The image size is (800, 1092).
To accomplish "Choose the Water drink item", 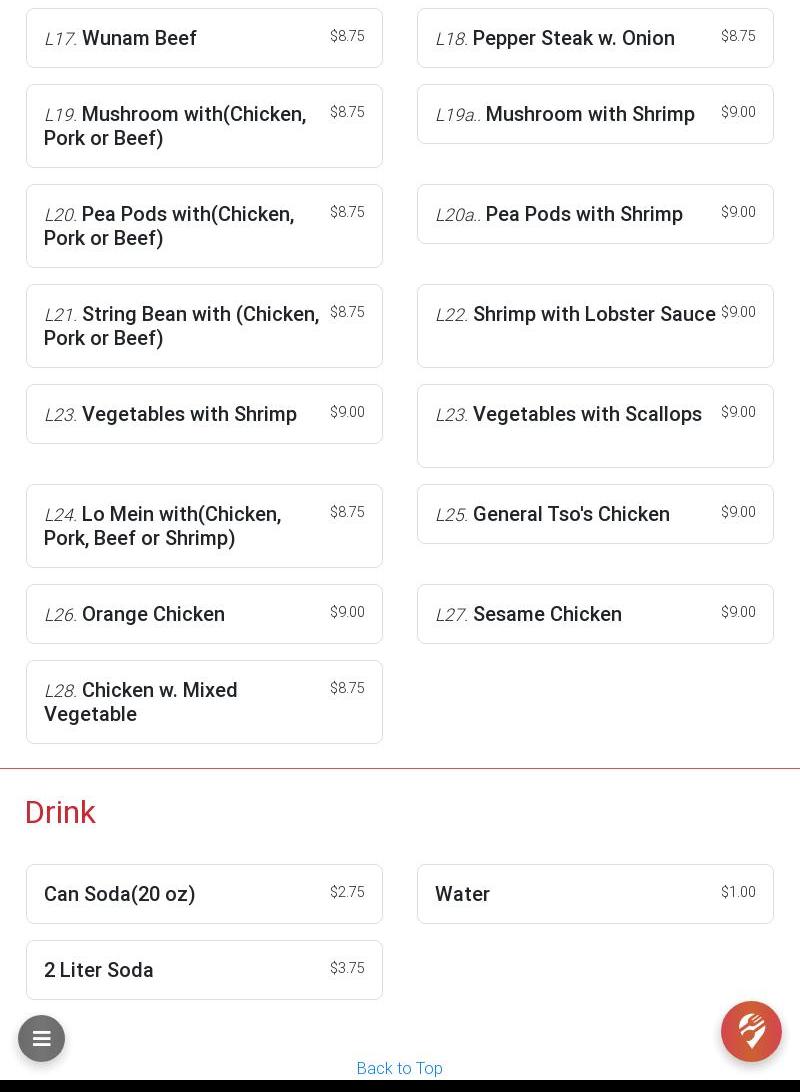I will [x=595, y=894].
